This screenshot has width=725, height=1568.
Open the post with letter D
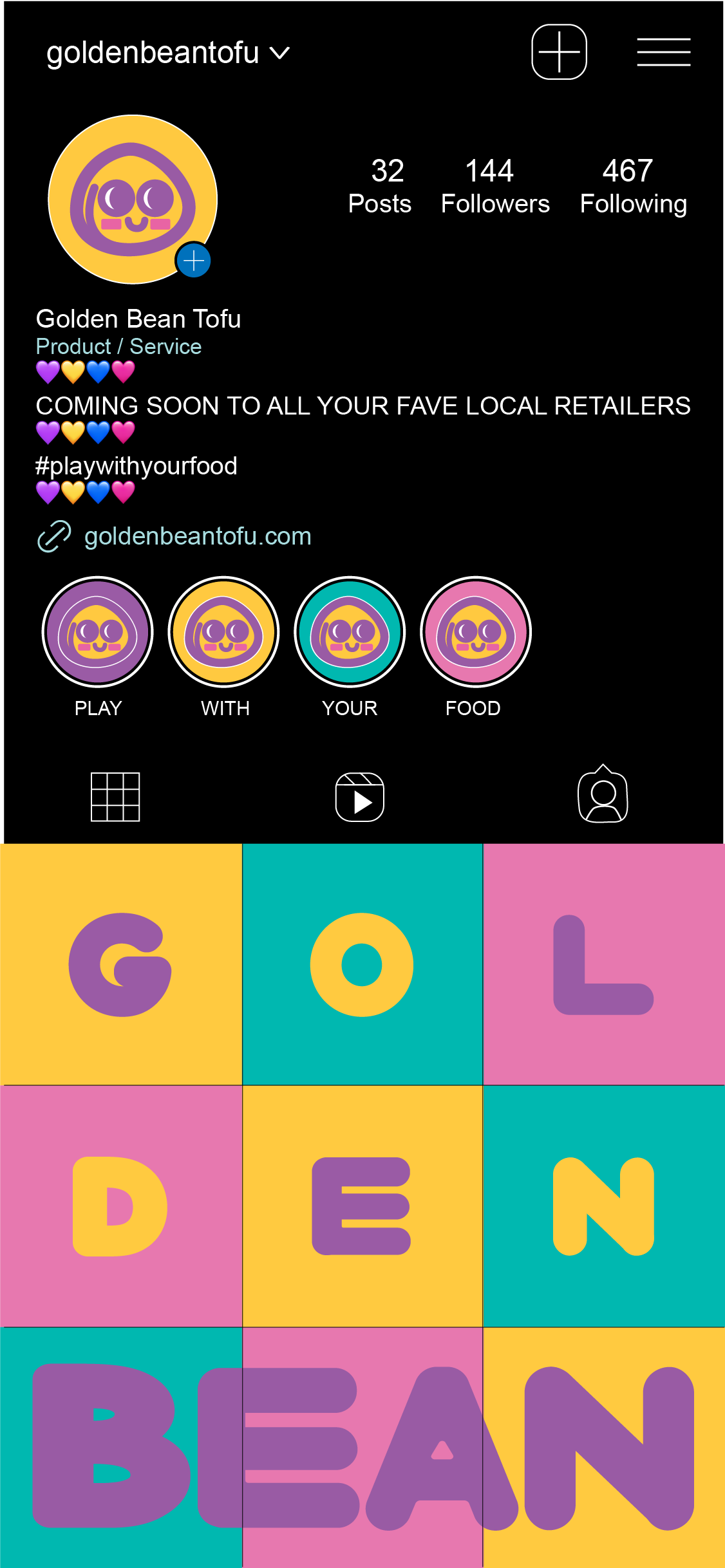120,1206
